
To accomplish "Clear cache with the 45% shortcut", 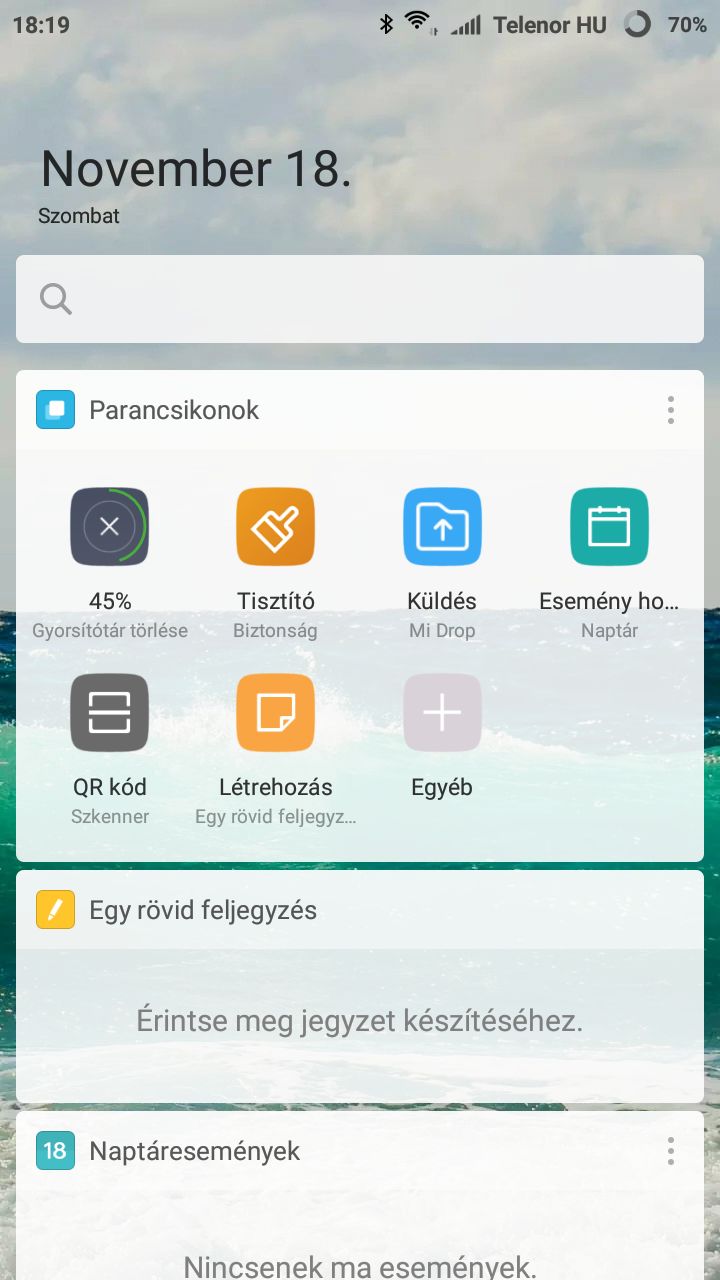I will pos(110,527).
